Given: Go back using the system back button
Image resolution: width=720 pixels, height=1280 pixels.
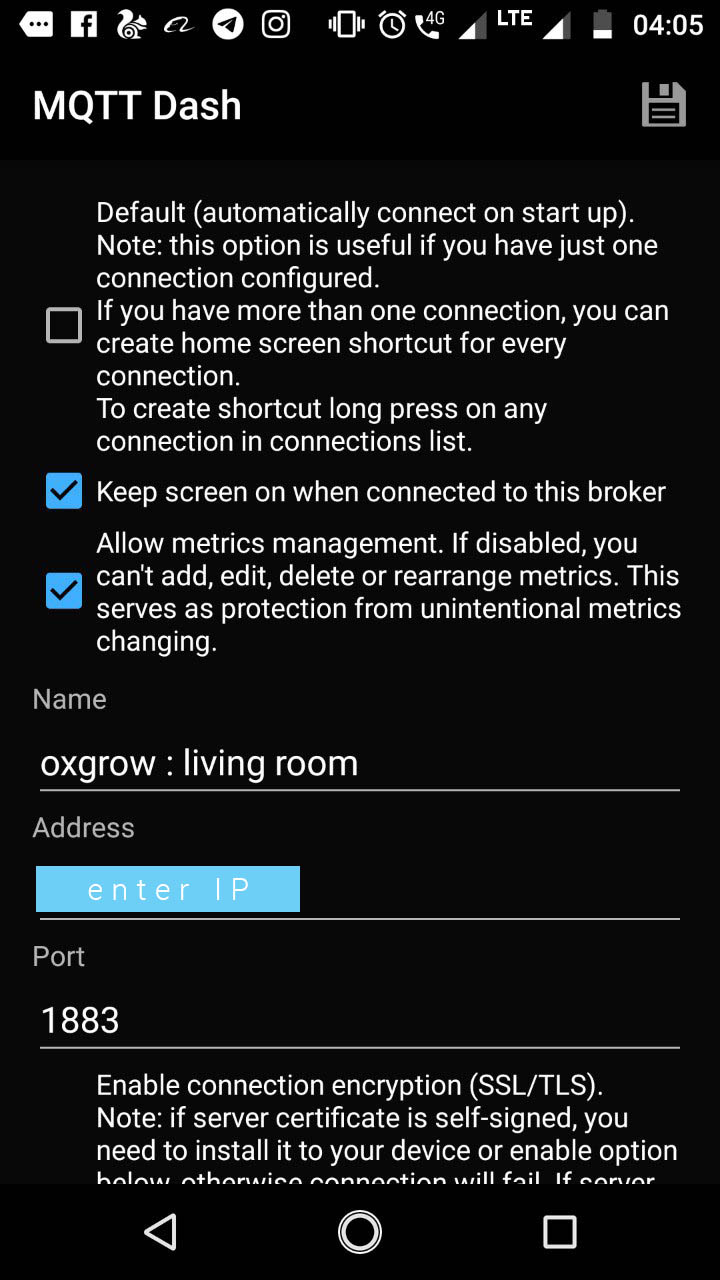Looking at the screenshot, I should pyautogui.click(x=160, y=1232).
